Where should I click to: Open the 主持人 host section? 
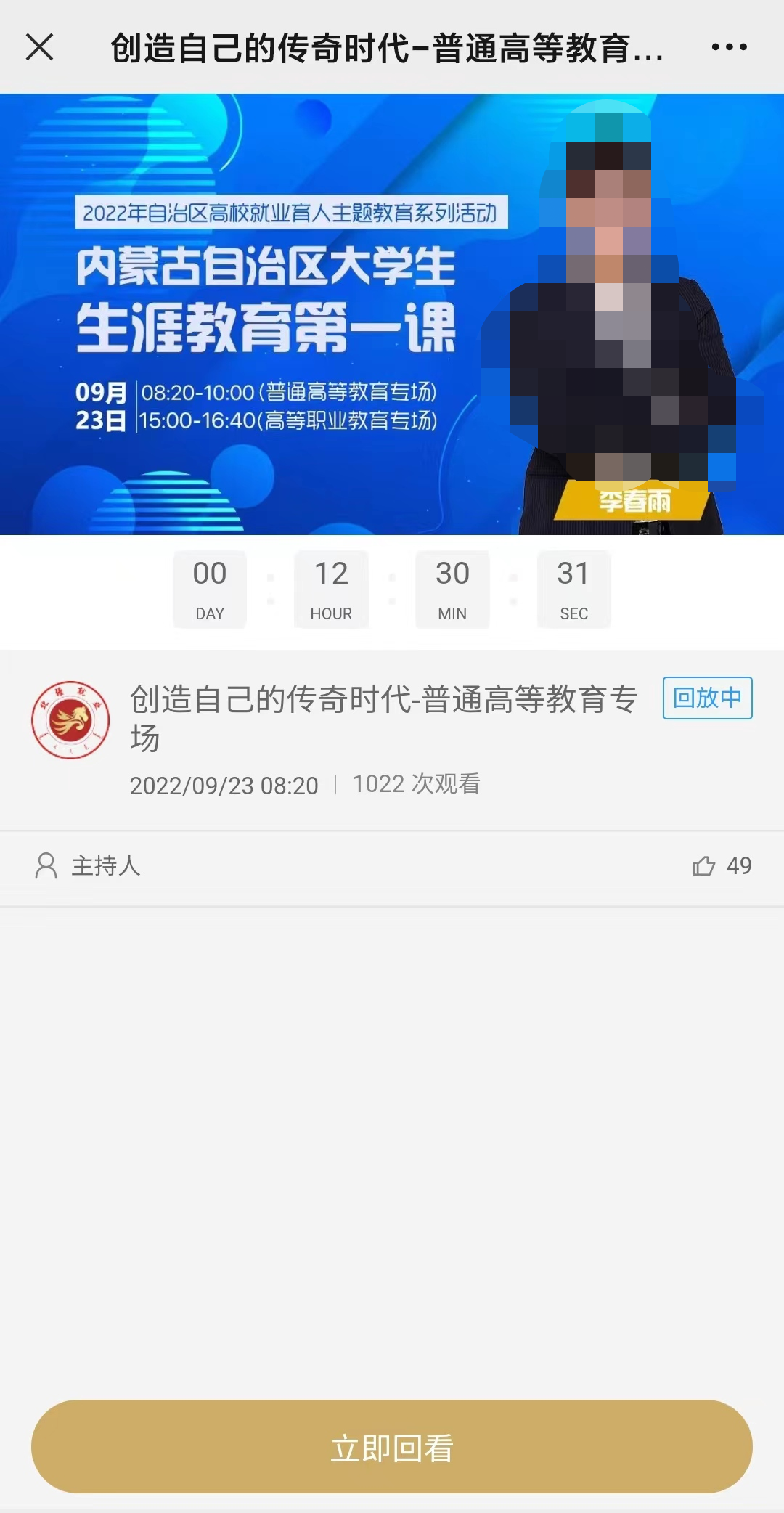point(89,865)
